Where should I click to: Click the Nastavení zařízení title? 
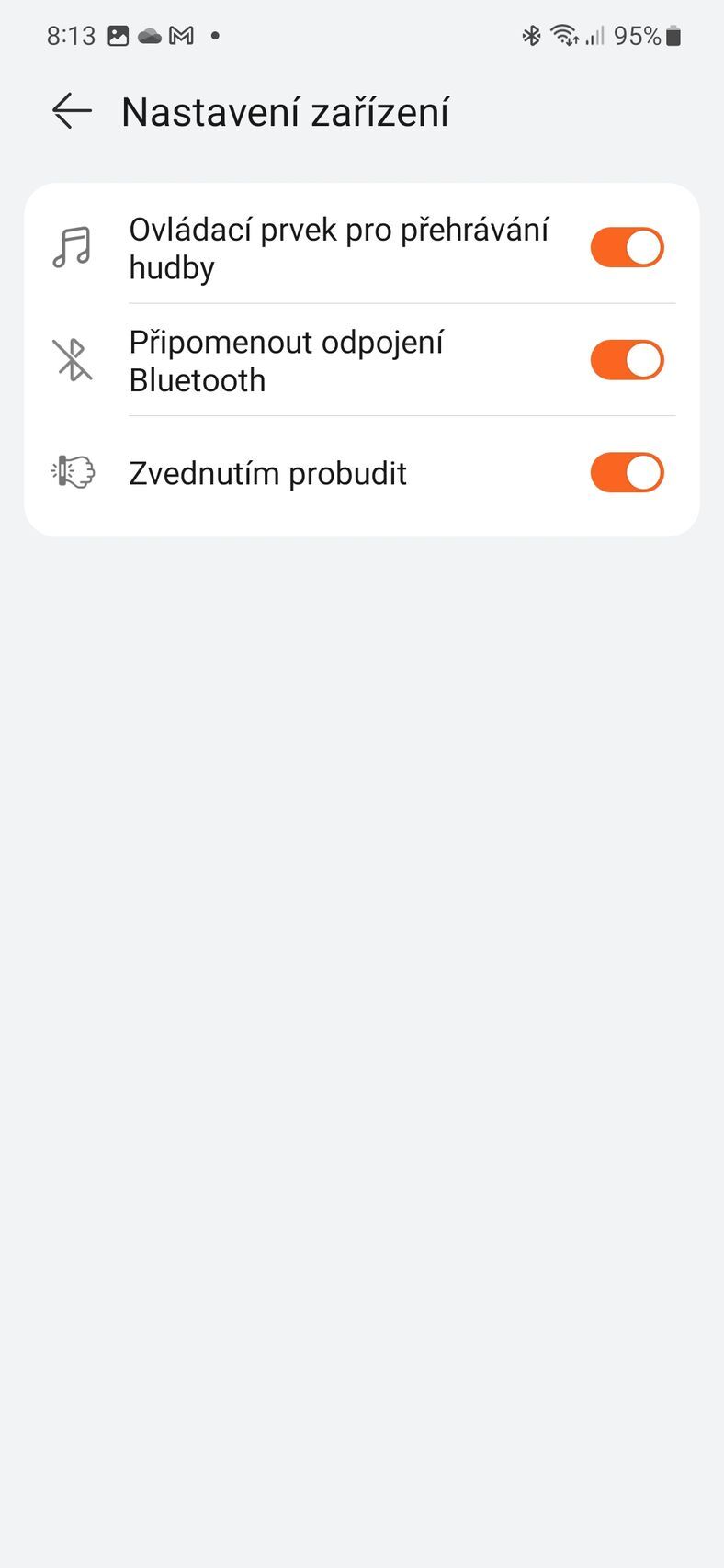pos(285,111)
